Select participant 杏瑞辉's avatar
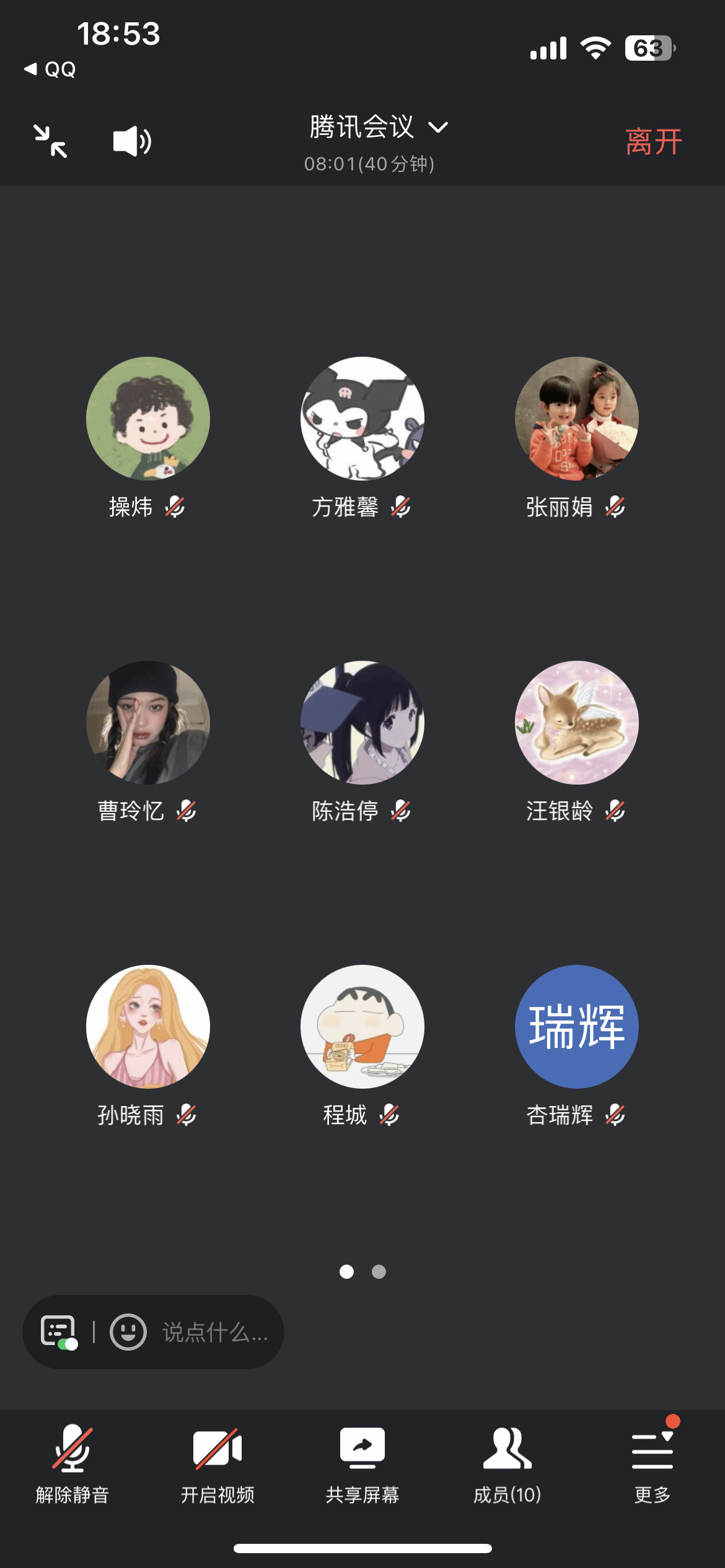This screenshot has height=1568, width=725. pyautogui.click(x=577, y=1027)
